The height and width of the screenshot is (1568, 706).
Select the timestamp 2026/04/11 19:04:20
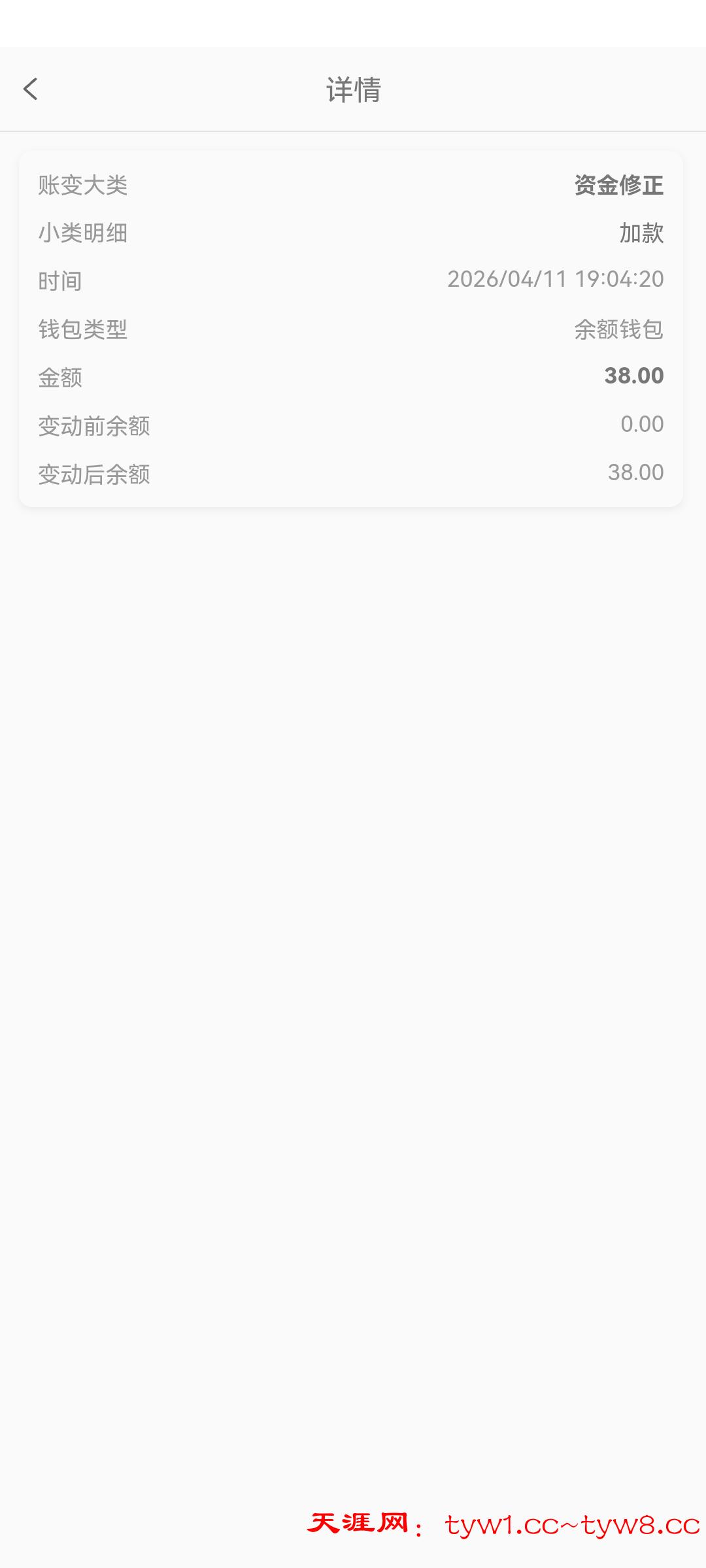556,281
